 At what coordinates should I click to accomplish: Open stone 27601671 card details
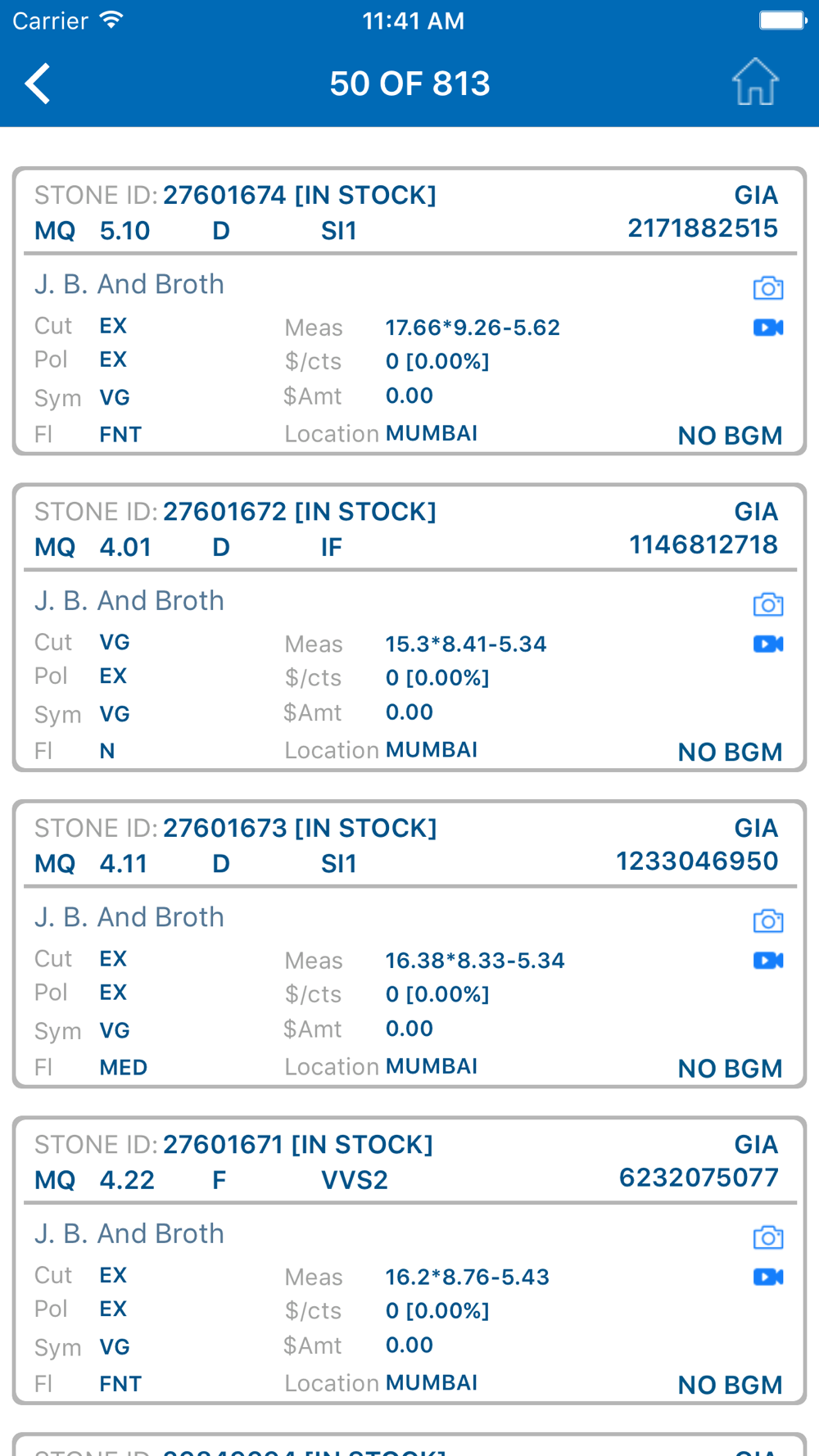(409, 1261)
